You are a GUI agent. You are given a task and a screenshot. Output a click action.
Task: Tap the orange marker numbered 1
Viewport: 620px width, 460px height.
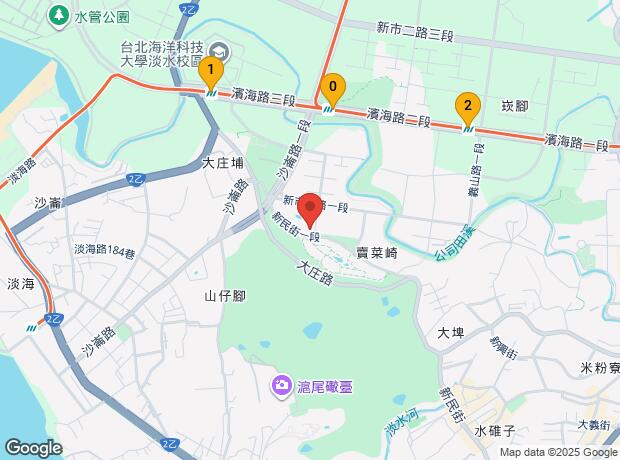click(x=211, y=74)
